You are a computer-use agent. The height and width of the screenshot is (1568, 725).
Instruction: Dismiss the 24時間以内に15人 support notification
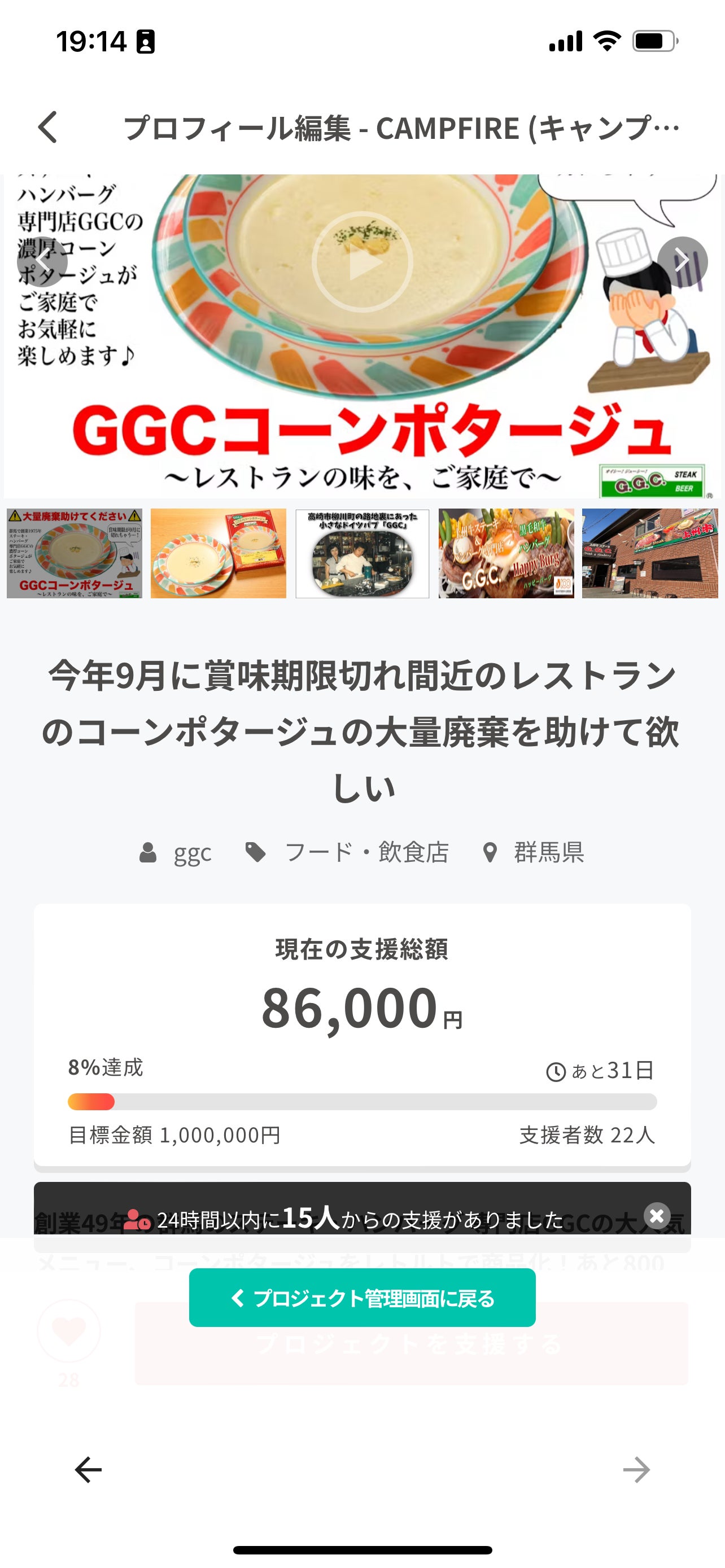point(657,1216)
